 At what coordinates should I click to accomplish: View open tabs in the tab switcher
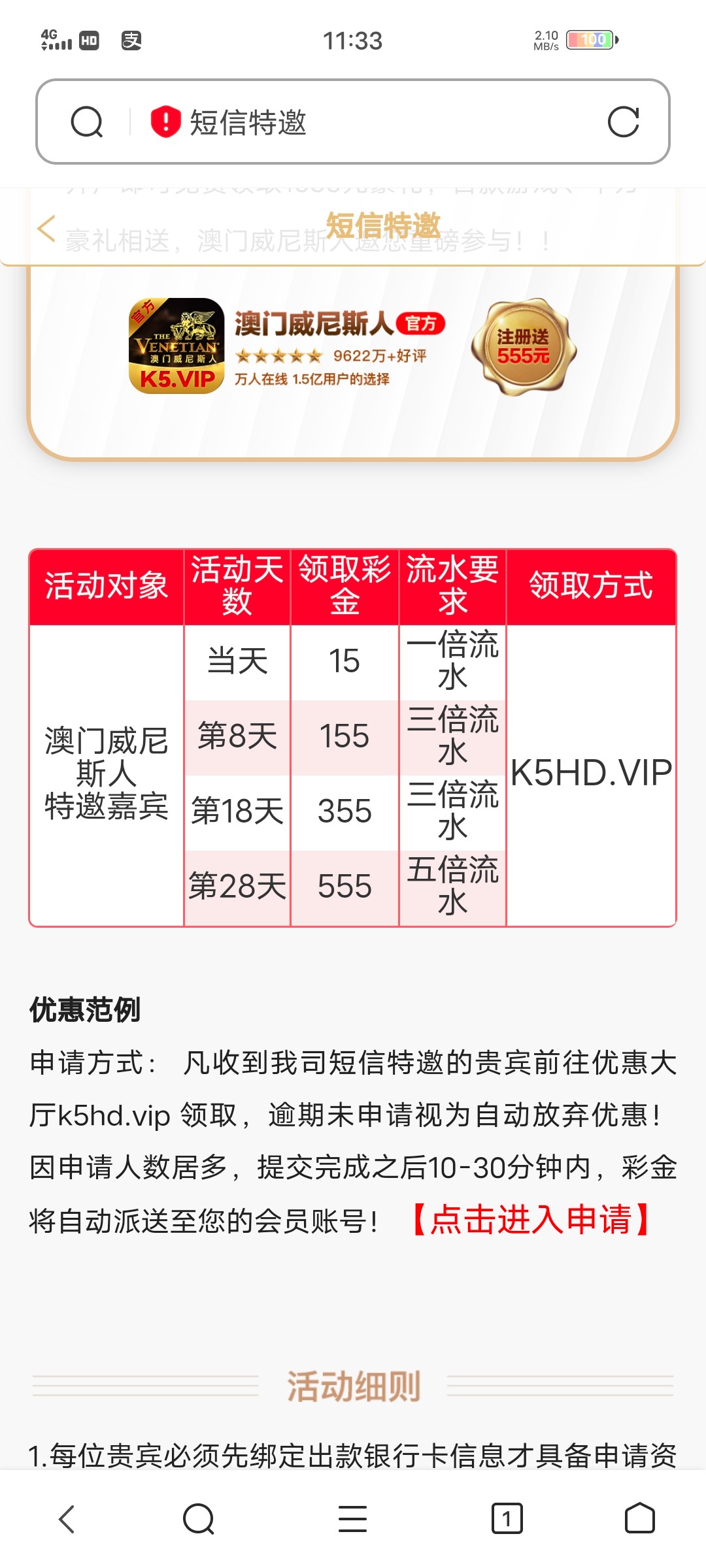(507, 1518)
